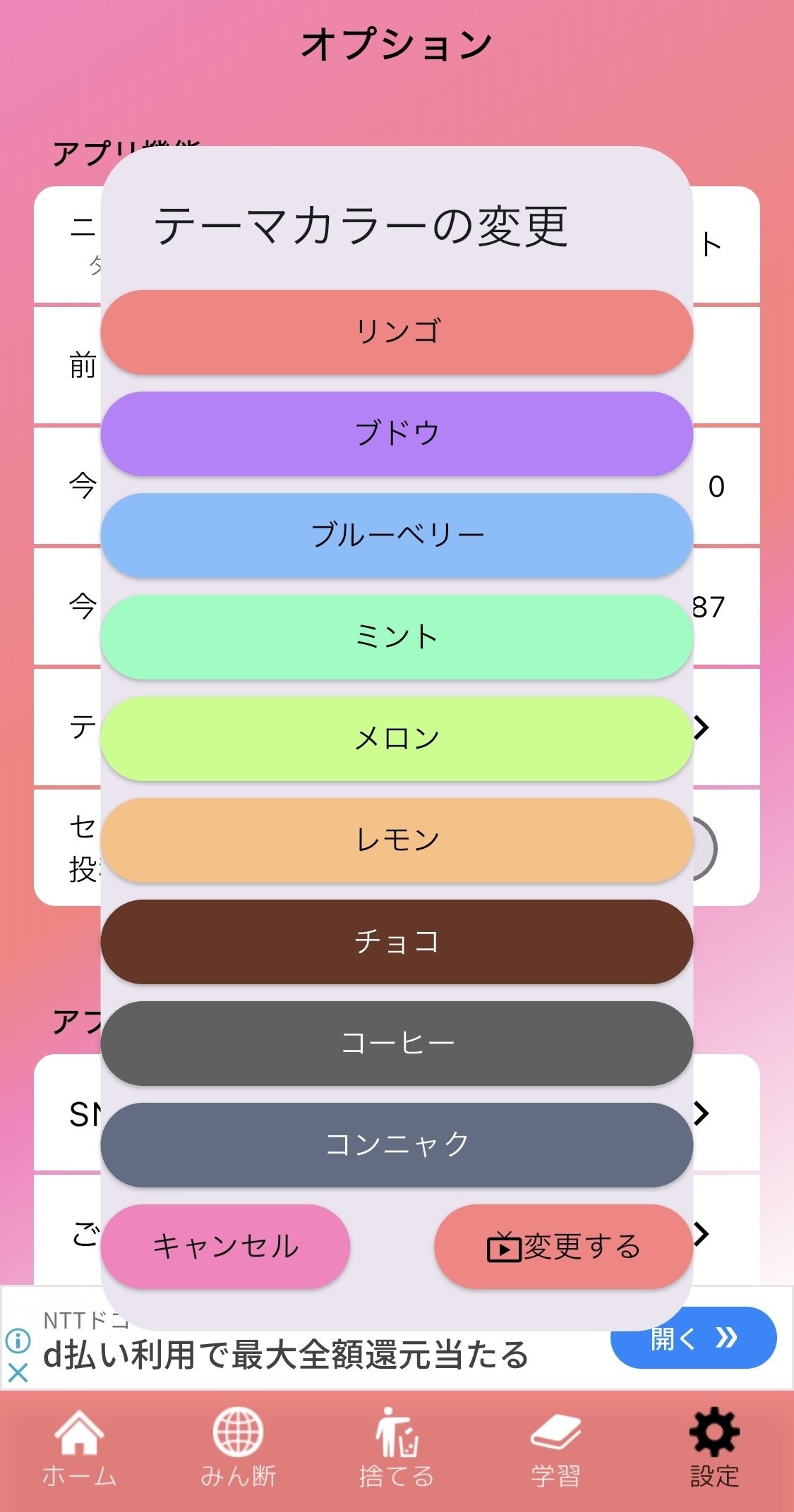Select the リンゴ theme color
794x1512 pixels.
(x=397, y=332)
